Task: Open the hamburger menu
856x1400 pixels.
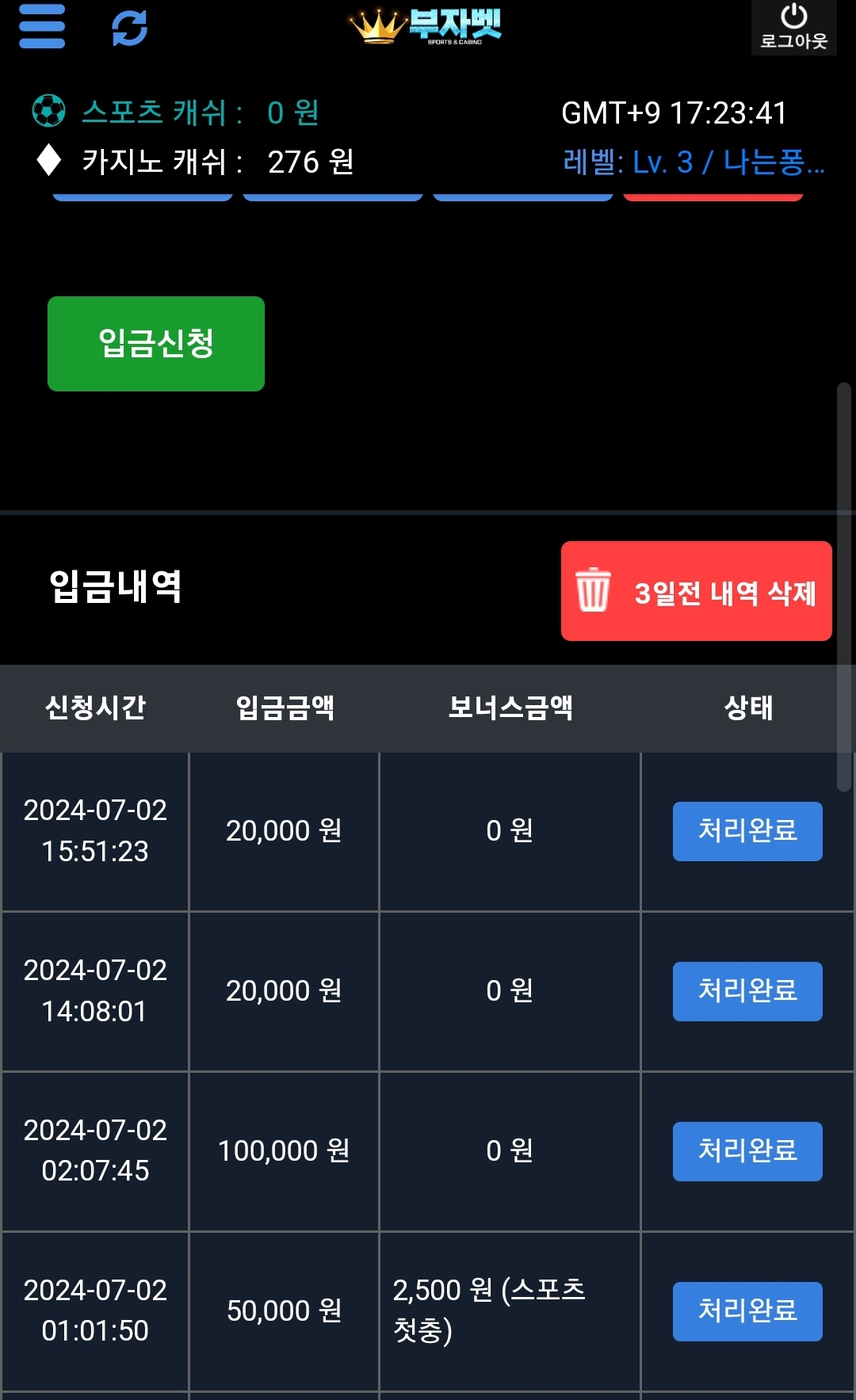Action: tap(42, 27)
